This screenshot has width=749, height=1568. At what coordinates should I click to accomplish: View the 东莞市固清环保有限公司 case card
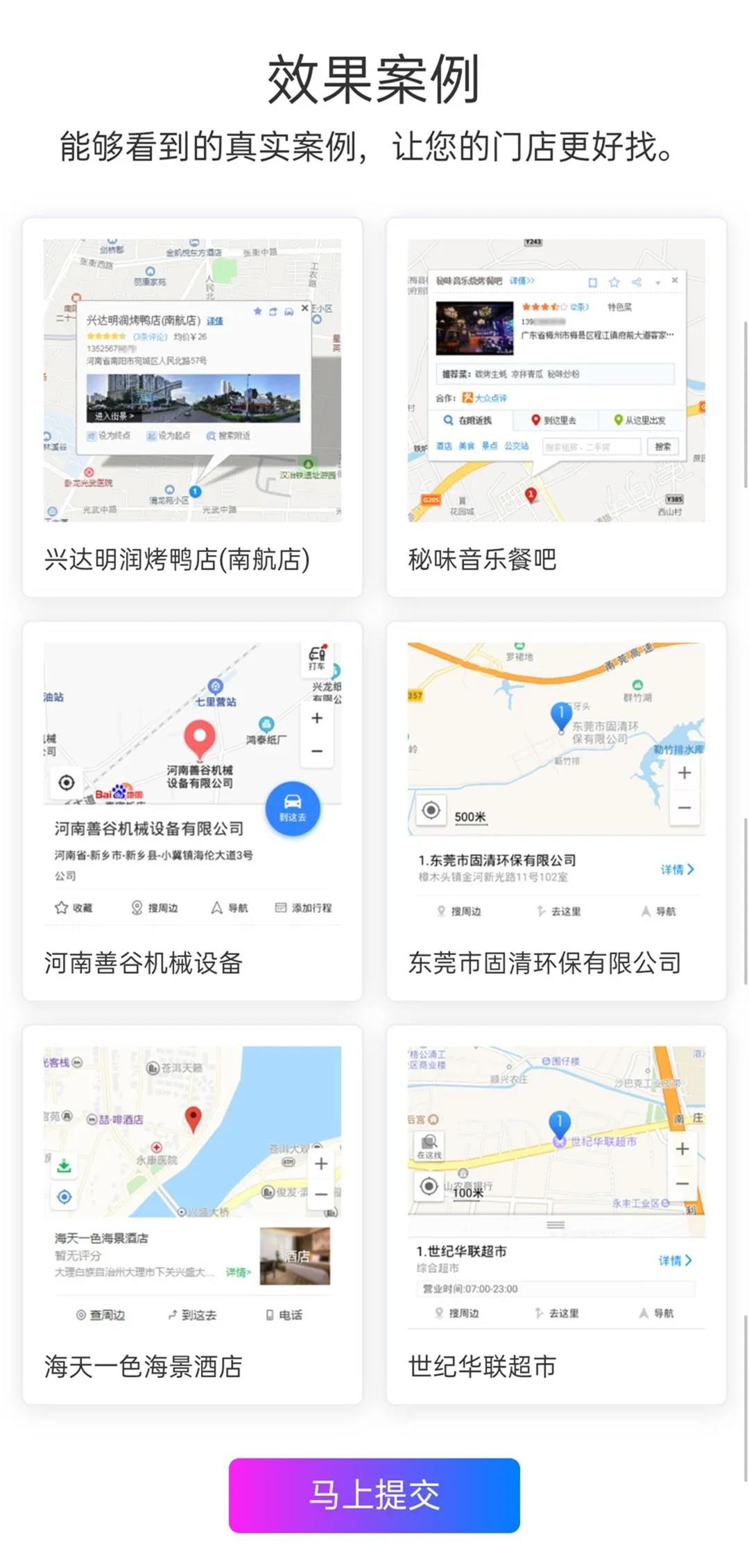point(556,811)
